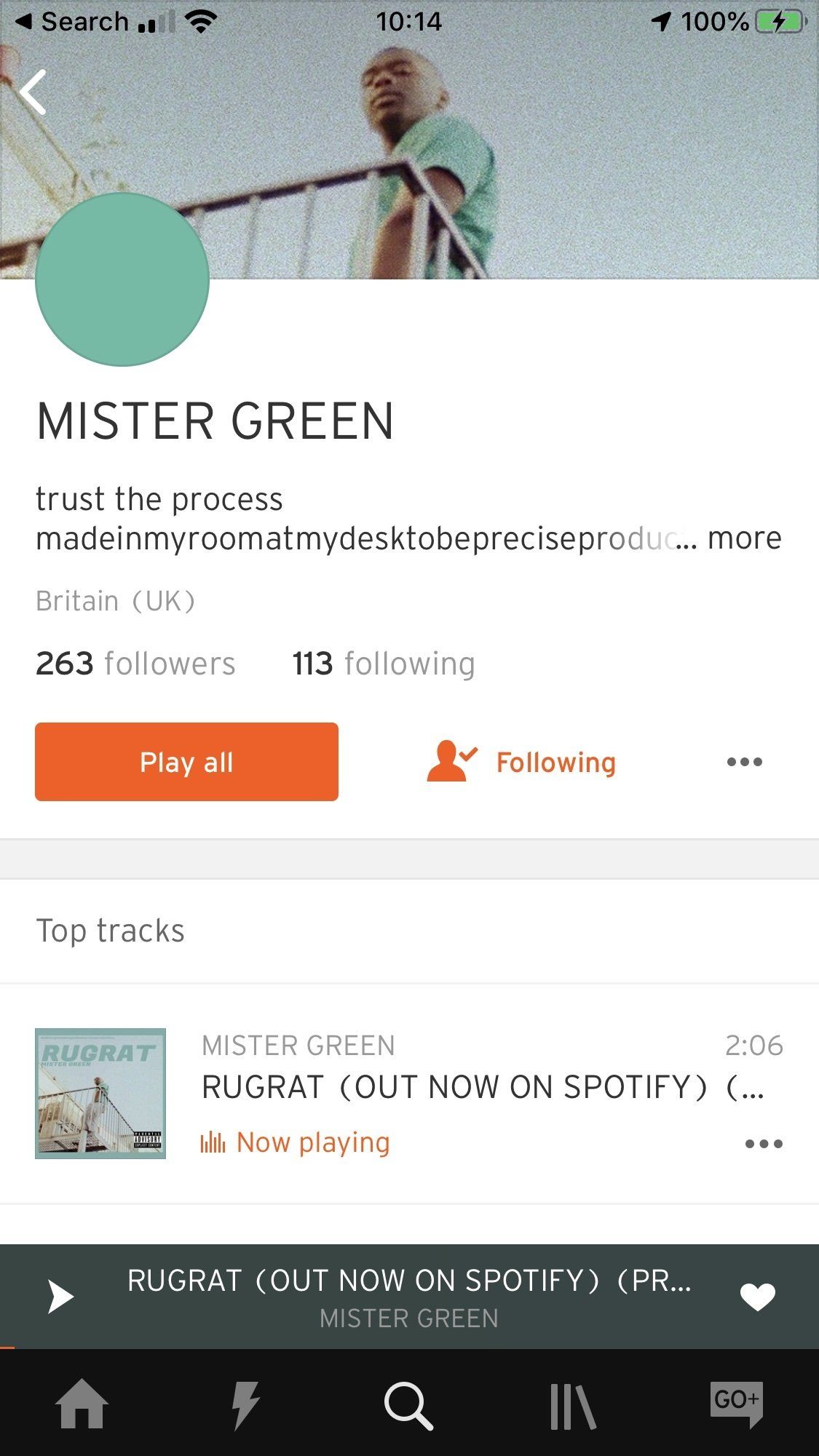Resume playback in the mini player
This screenshot has height=1456, width=819.
click(x=60, y=1297)
